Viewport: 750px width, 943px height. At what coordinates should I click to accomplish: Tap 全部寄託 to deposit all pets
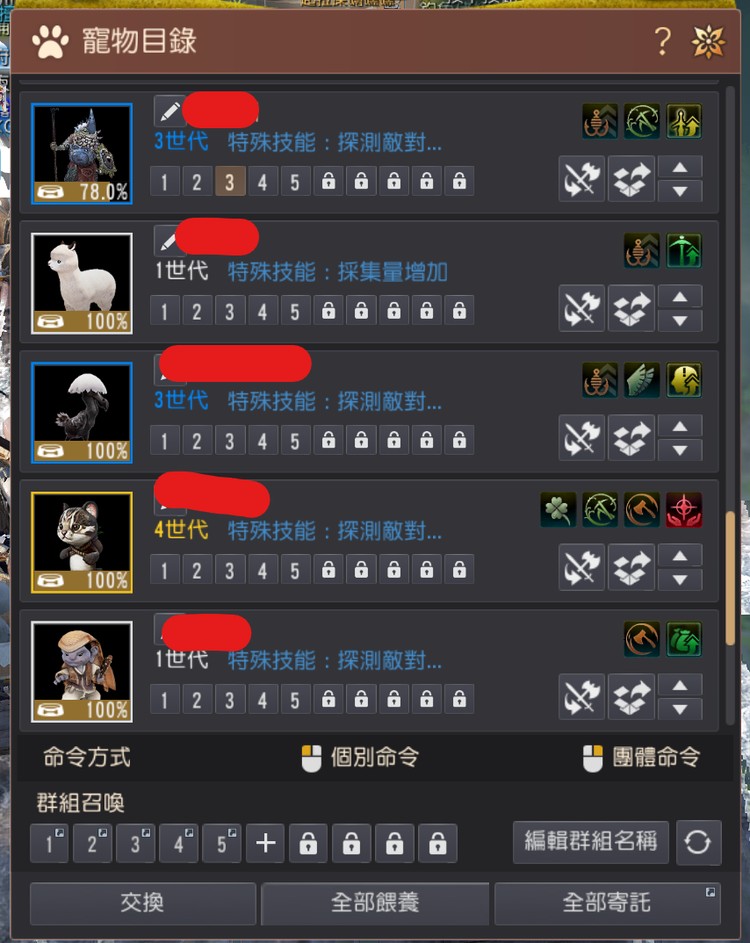[606, 902]
